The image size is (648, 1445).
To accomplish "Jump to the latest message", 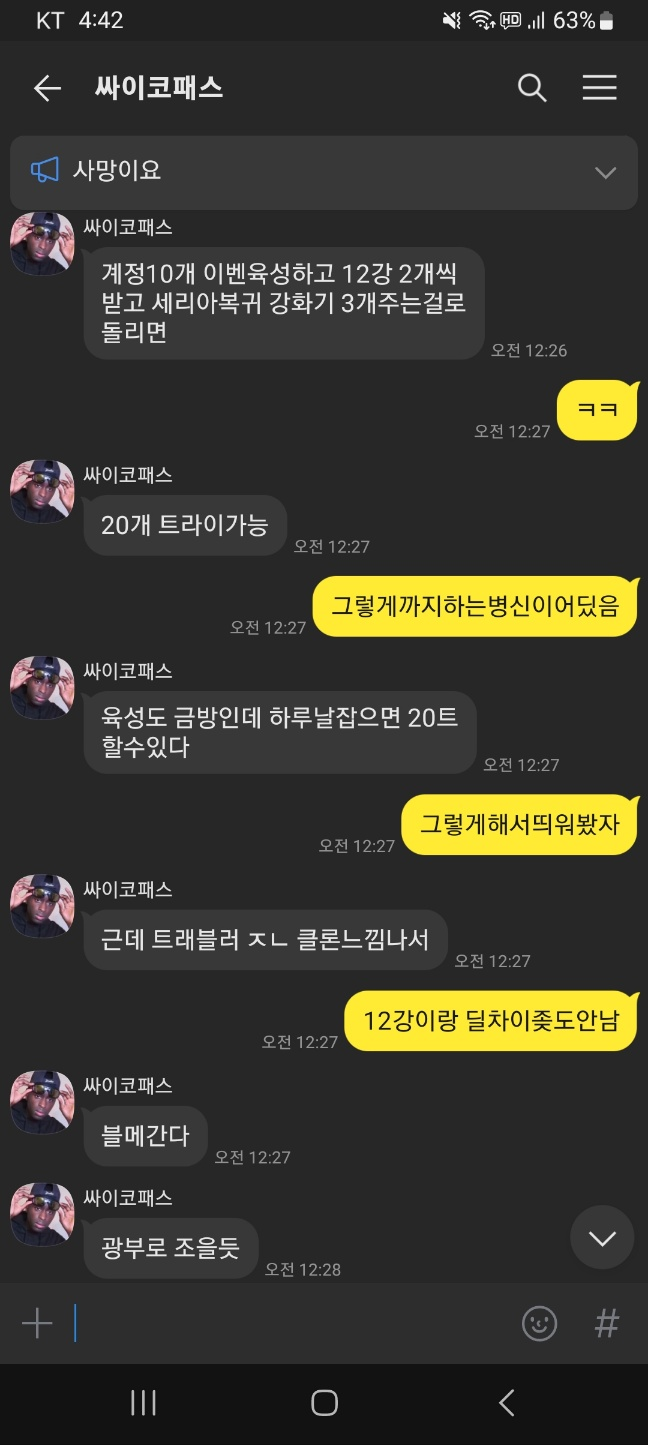I will [601, 1238].
